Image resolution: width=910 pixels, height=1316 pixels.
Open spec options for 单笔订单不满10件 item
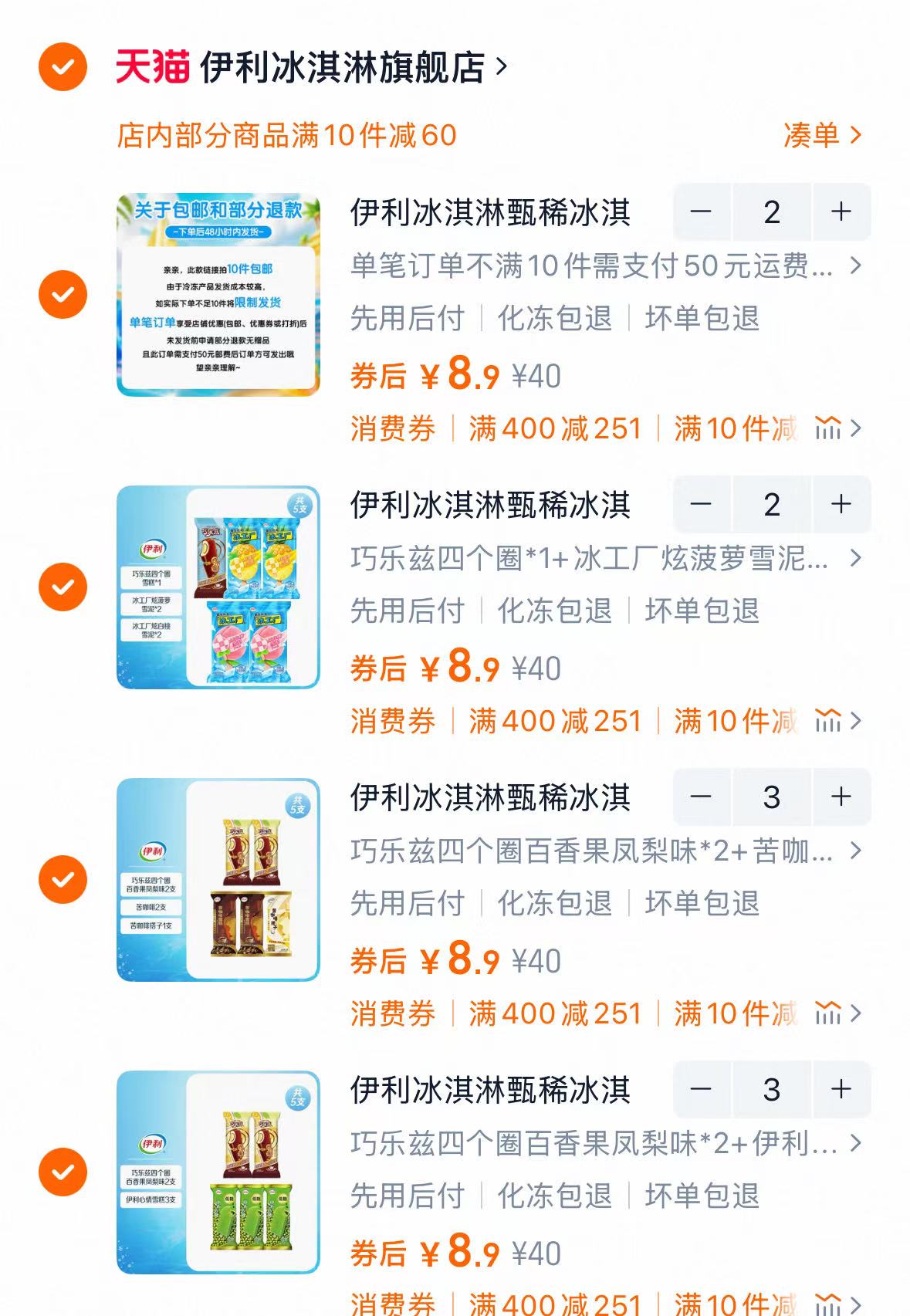click(x=605, y=266)
